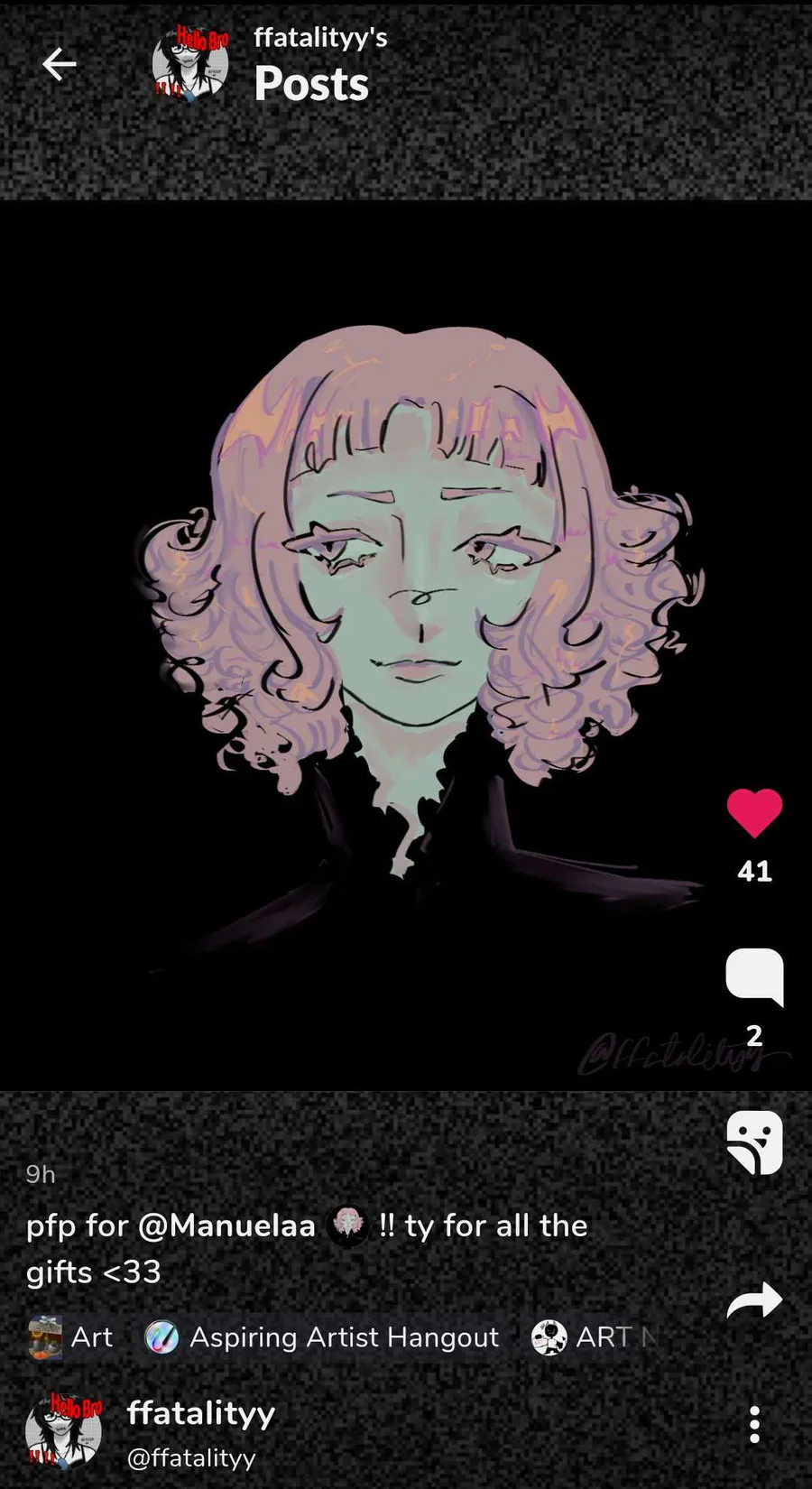Open the @Manuelaa mention link

point(226,1225)
